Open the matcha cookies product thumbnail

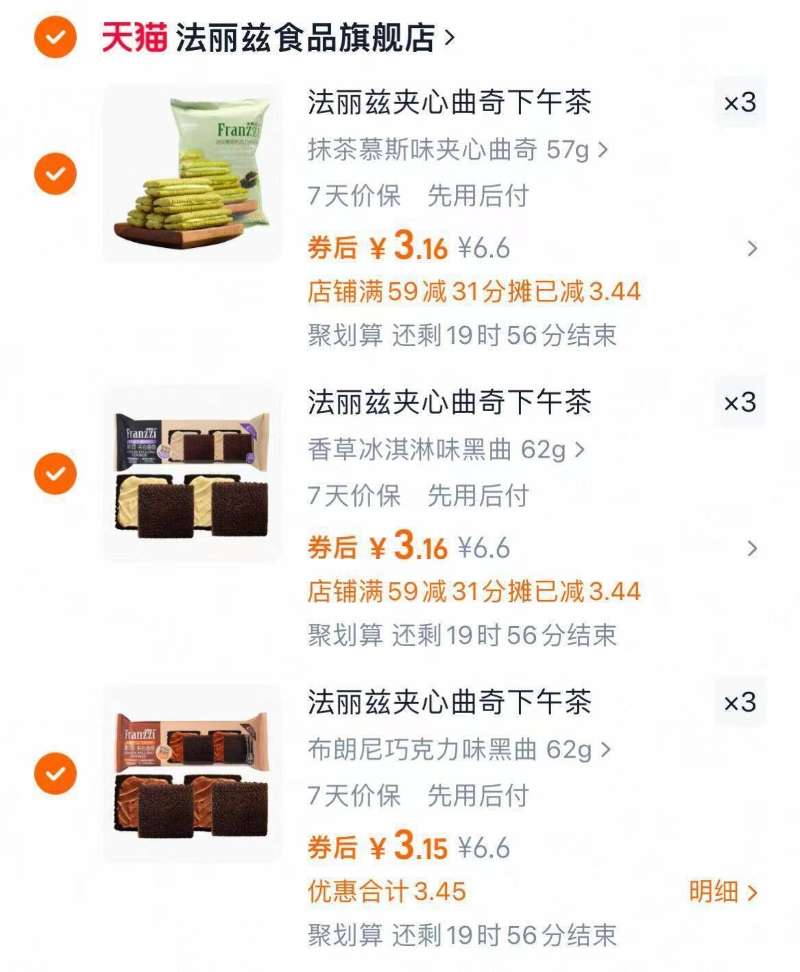click(190, 170)
